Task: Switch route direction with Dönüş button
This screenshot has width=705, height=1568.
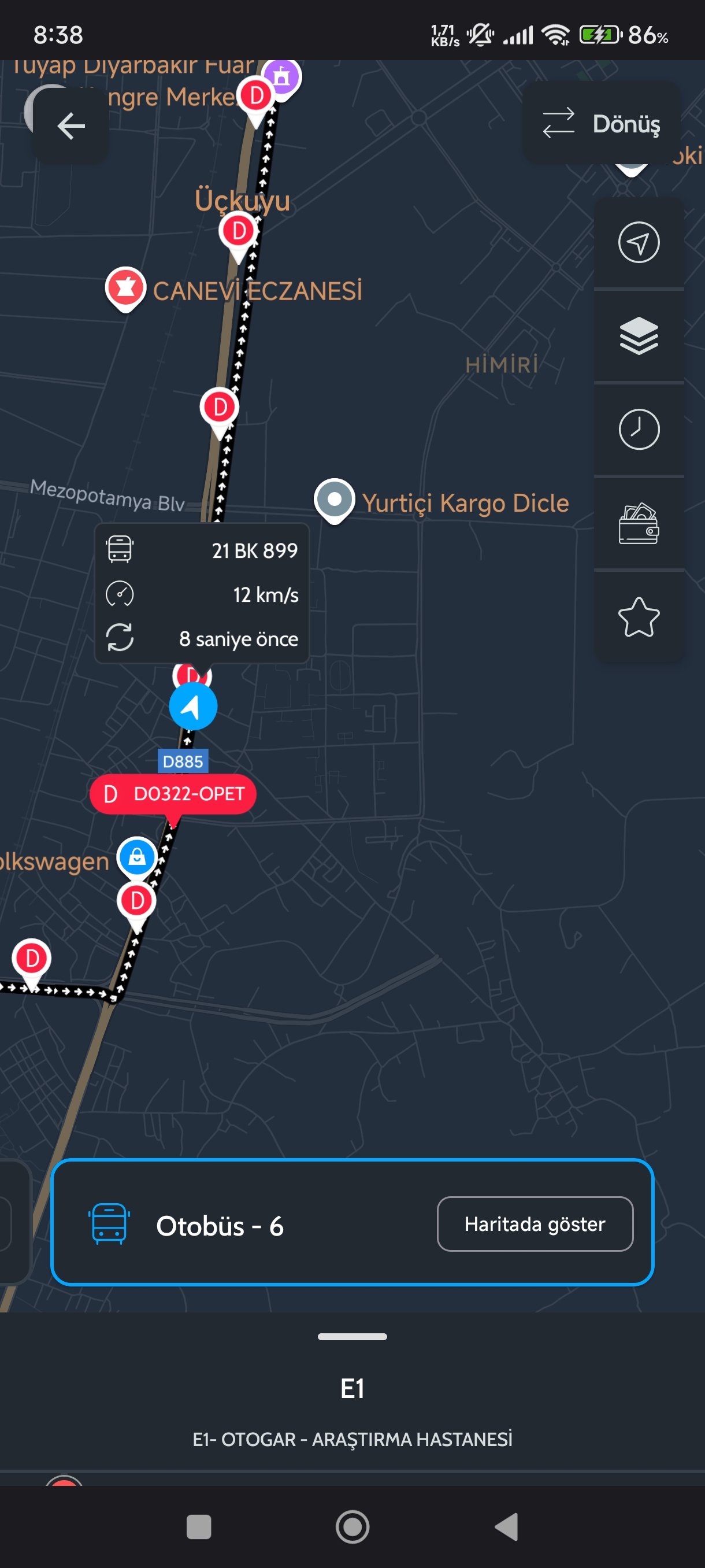Action: [x=601, y=124]
